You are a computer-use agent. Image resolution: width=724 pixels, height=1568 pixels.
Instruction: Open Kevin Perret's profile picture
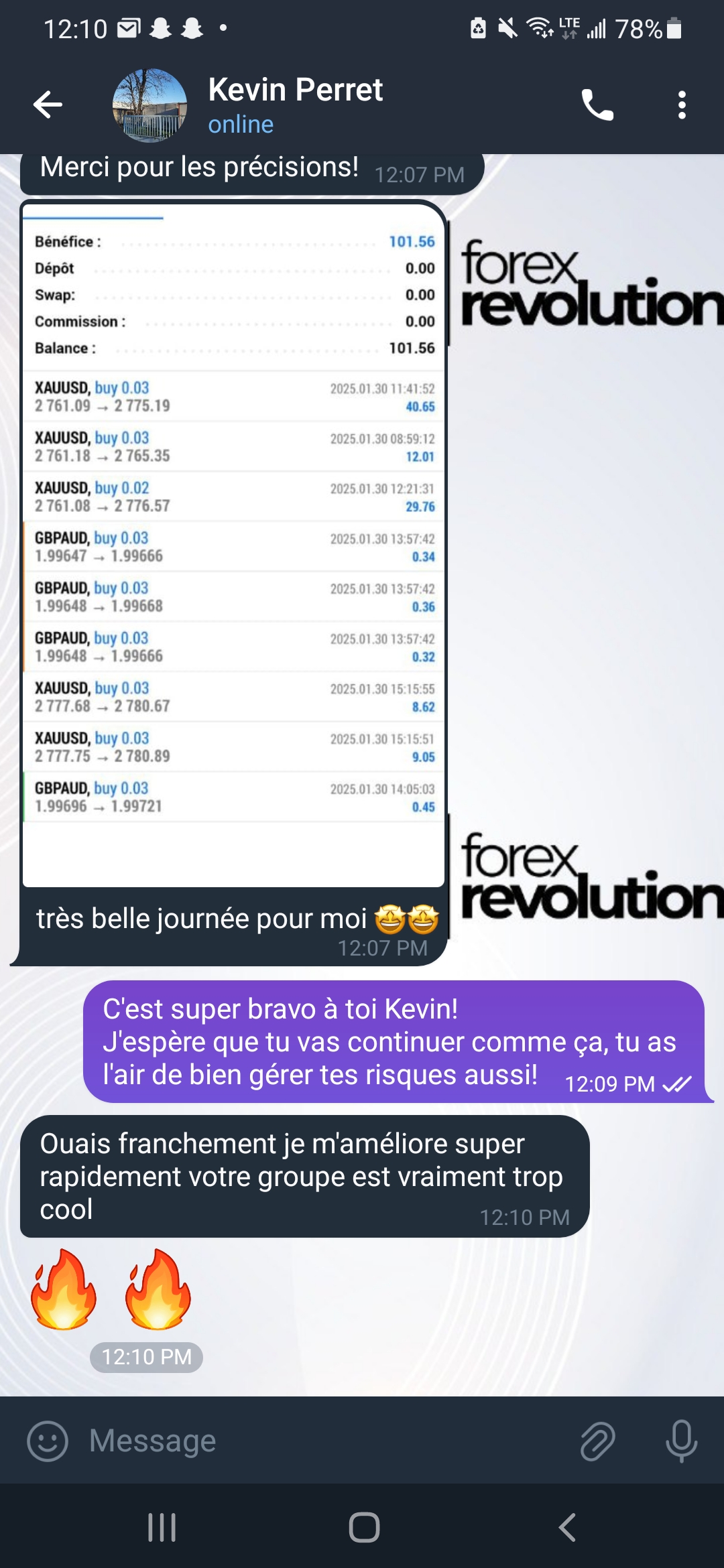tap(149, 105)
